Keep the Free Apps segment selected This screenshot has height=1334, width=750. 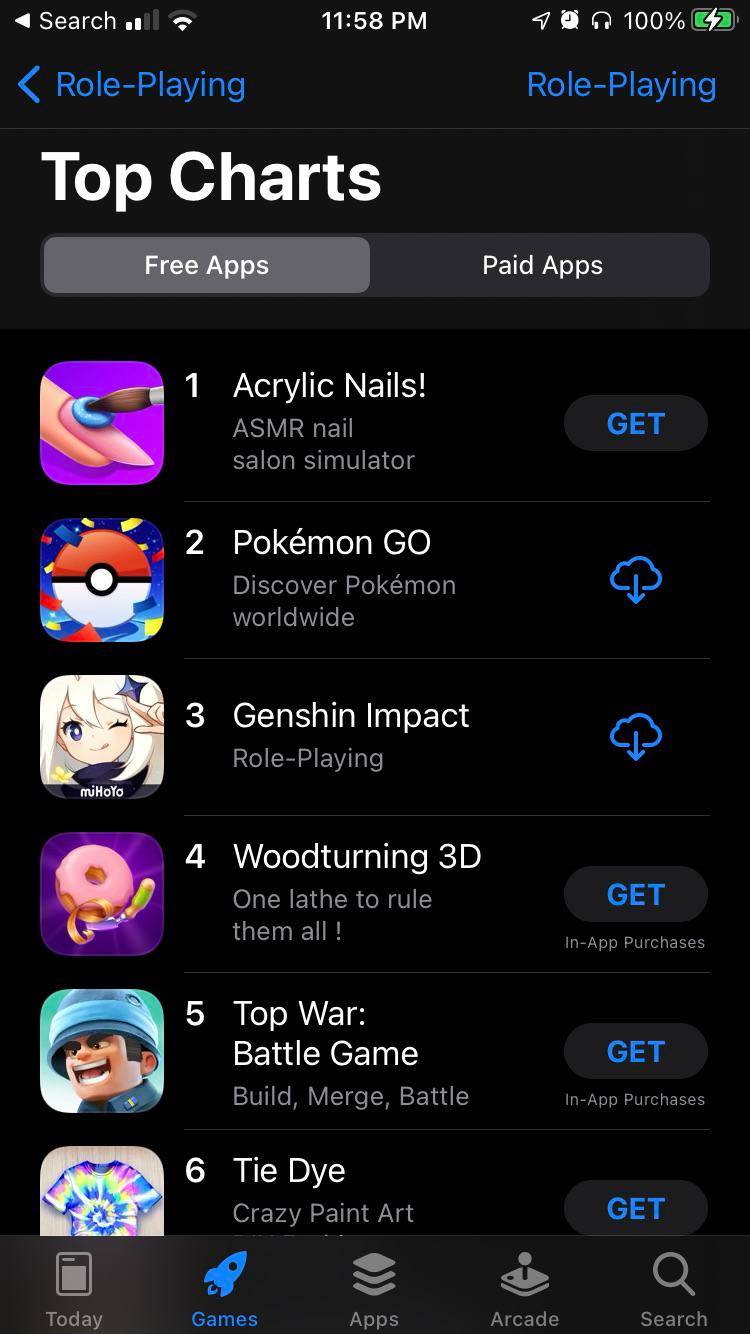[x=206, y=265]
